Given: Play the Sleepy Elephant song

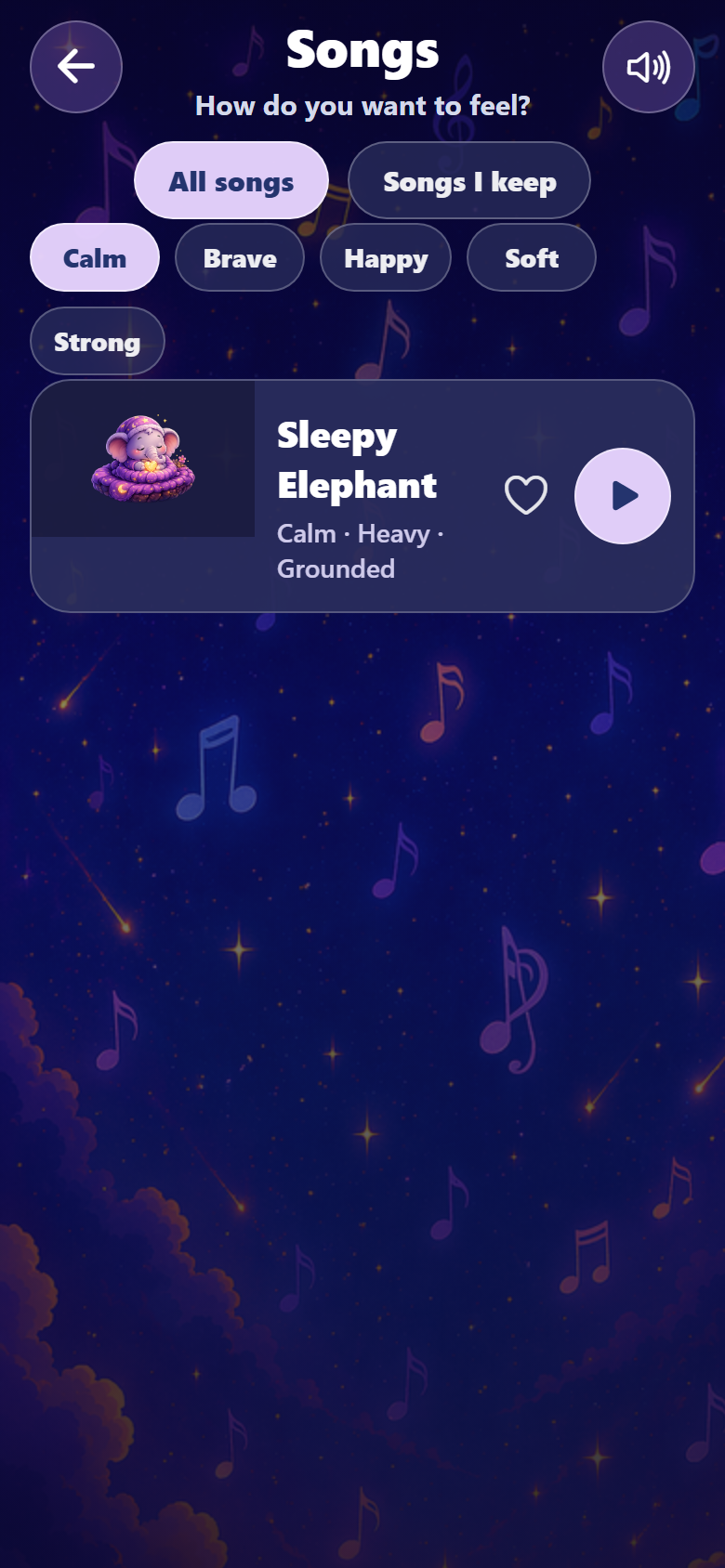Looking at the screenshot, I should pos(623,496).
